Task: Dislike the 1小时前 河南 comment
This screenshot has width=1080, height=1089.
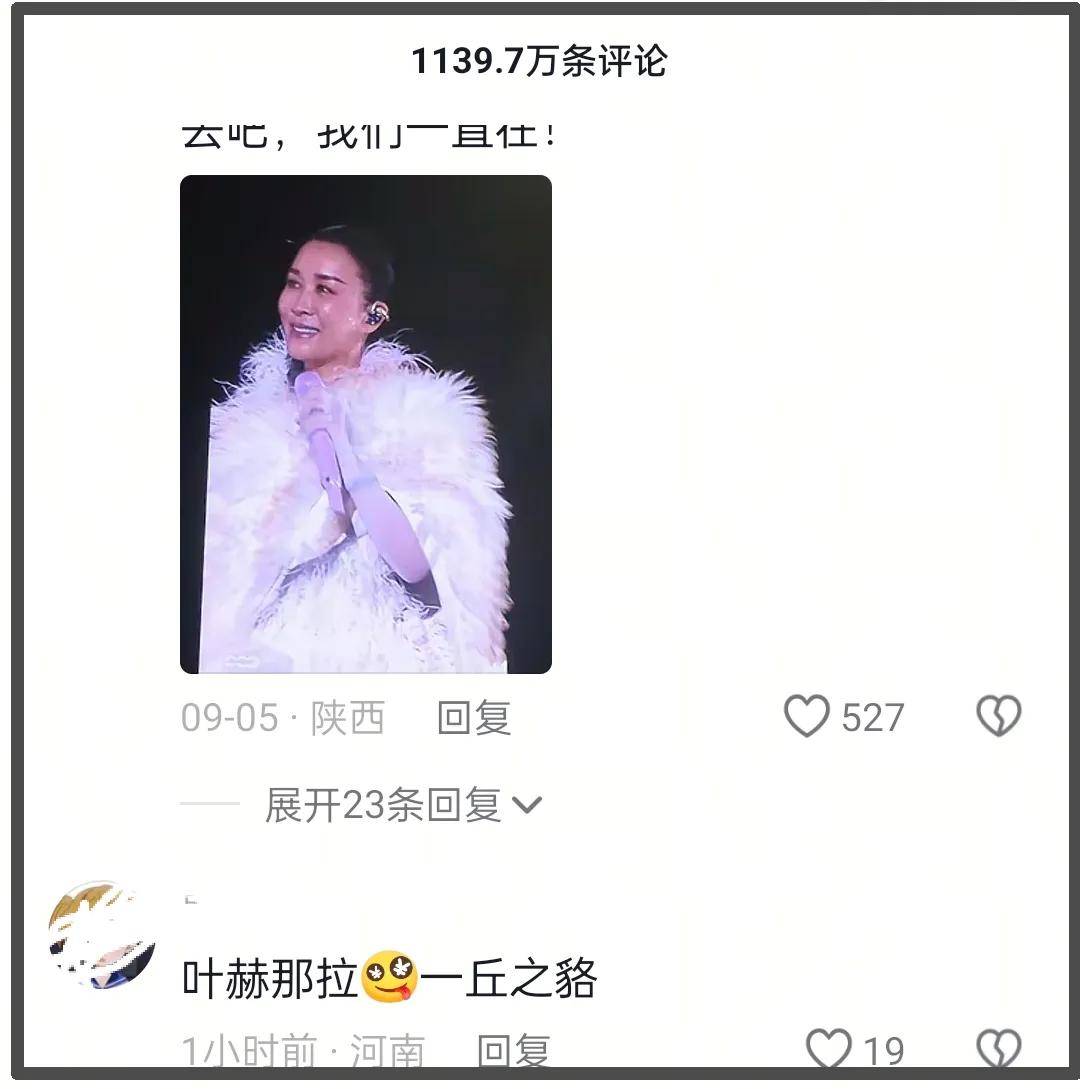Action: [998, 1050]
